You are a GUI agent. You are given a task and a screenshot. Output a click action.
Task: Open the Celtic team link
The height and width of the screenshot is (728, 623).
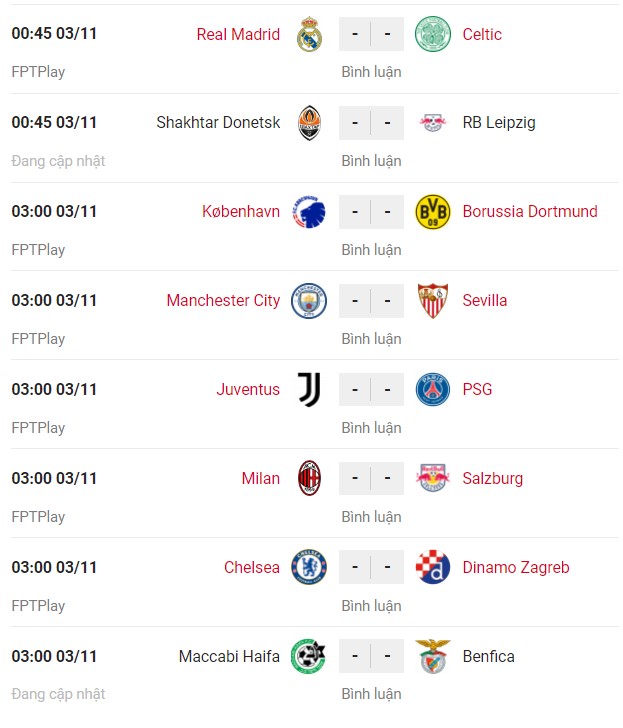click(482, 34)
